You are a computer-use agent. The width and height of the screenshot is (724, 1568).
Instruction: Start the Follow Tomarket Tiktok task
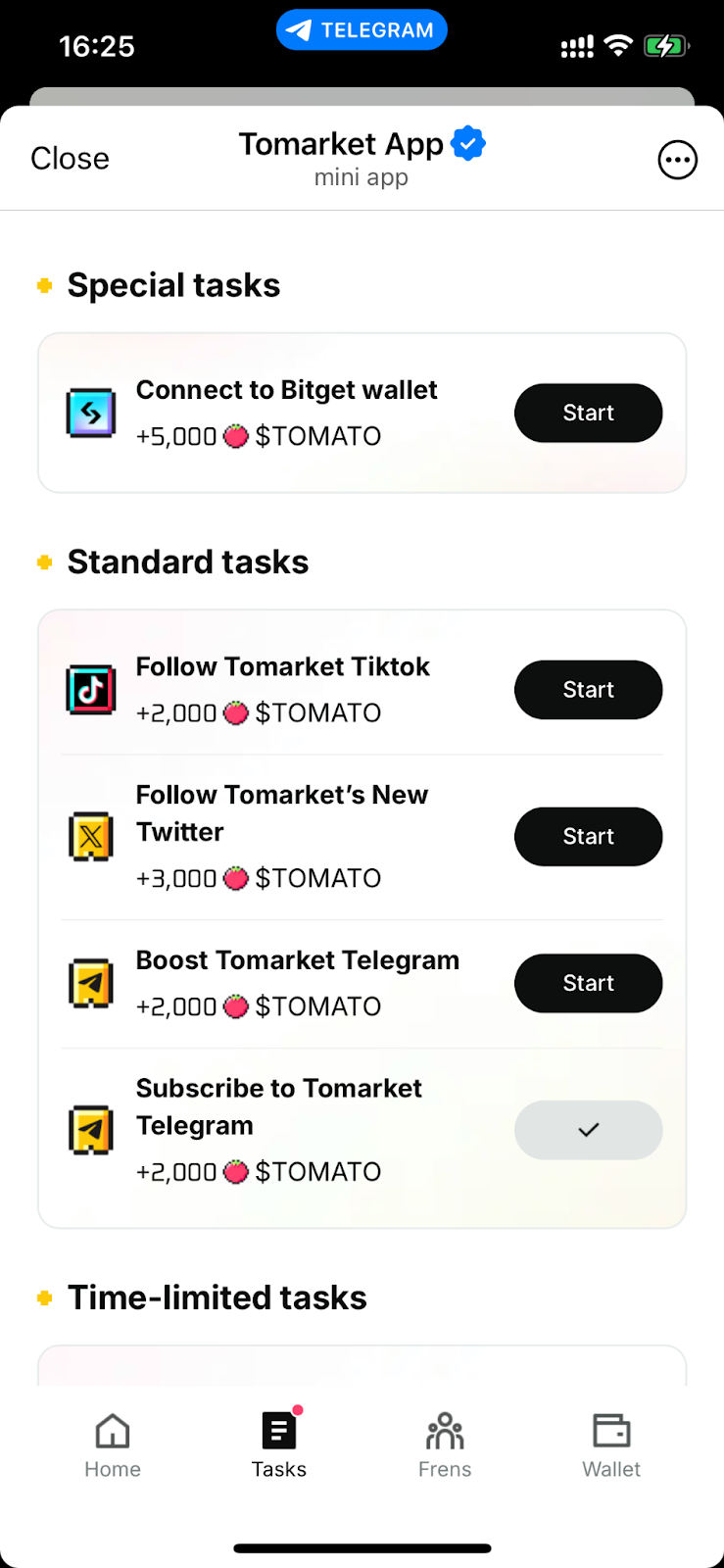click(x=588, y=690)
